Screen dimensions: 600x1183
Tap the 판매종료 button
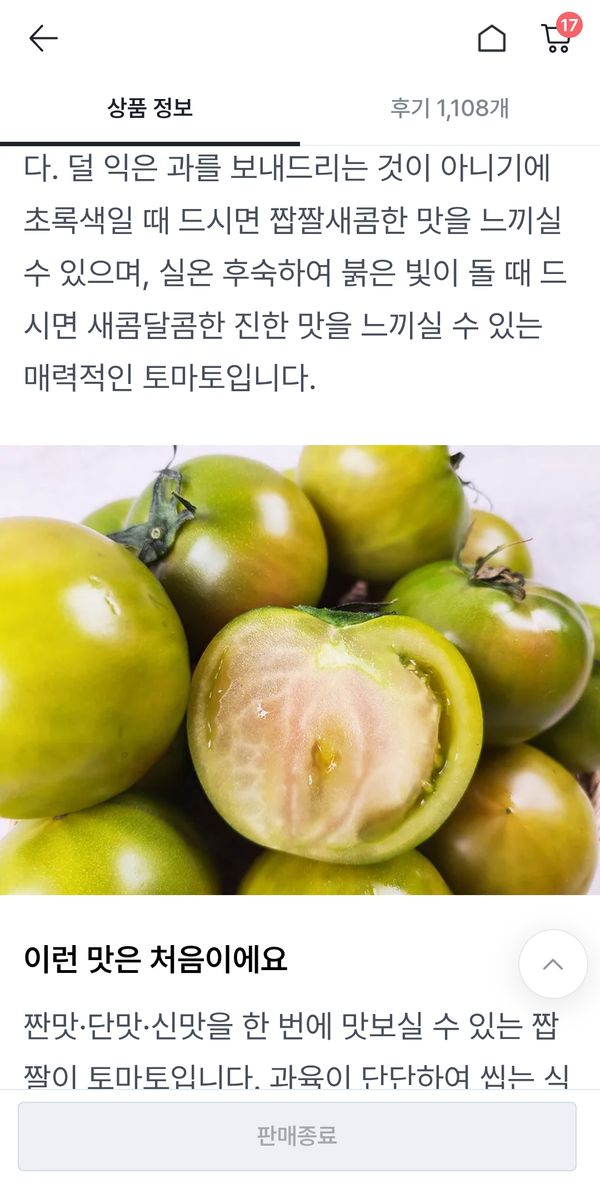pyautogui.click(x=297, y=1136)
